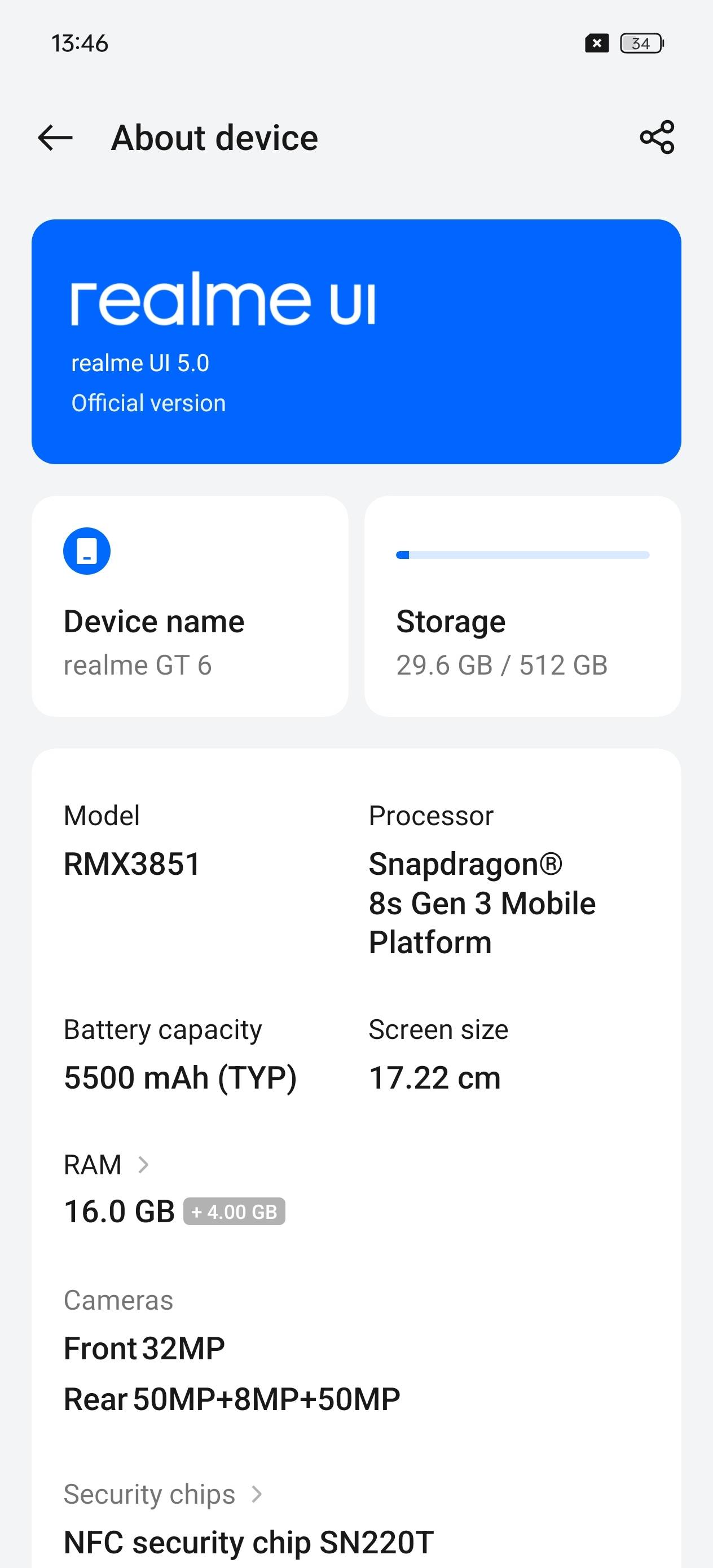
Task: Open the Device name card
Action: point(190,606)
